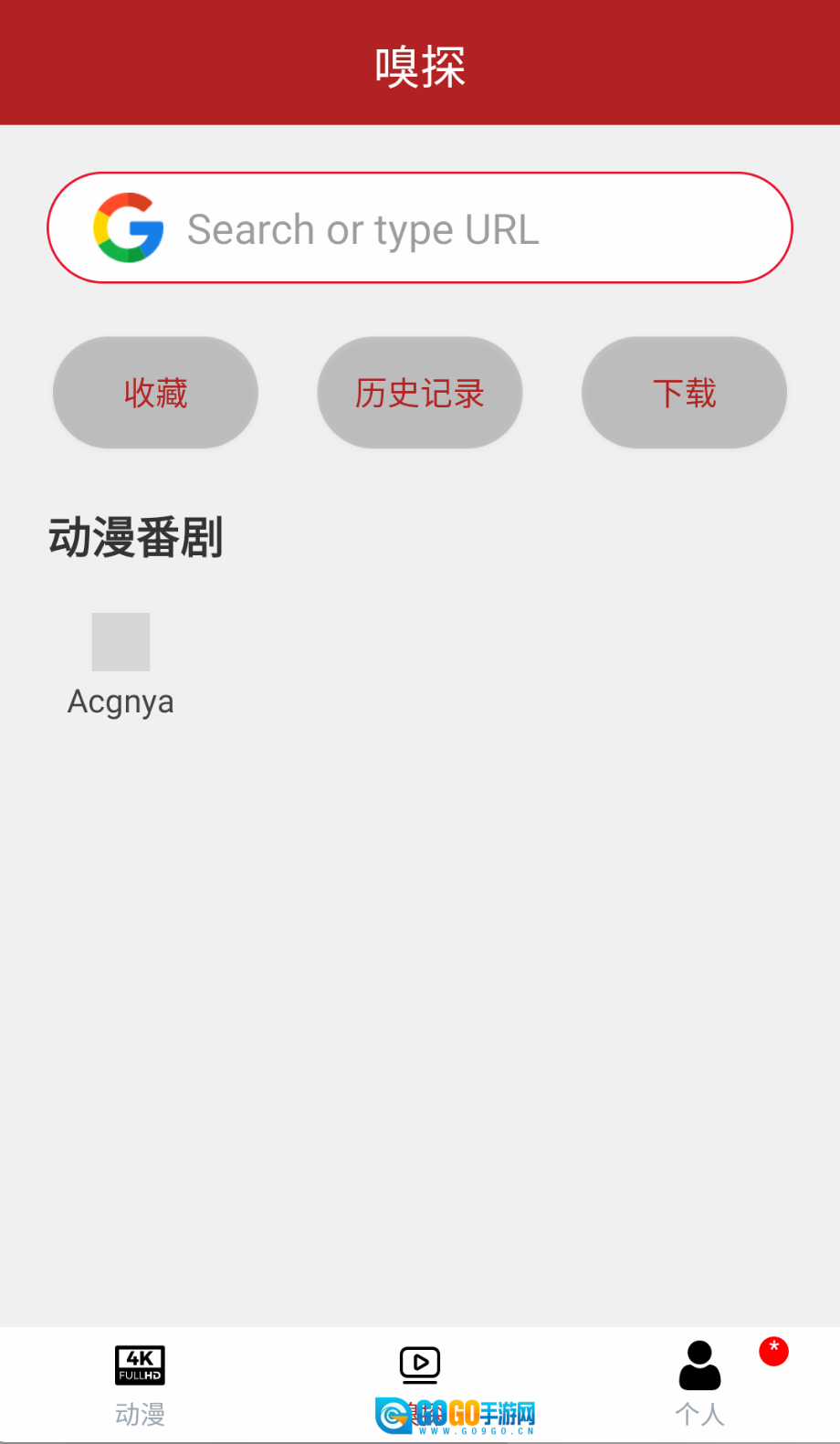Click the gray Acgnya placeholder square
This screenshot has width=840, height=1444.
pyautogui.click(x=121, y=641)
